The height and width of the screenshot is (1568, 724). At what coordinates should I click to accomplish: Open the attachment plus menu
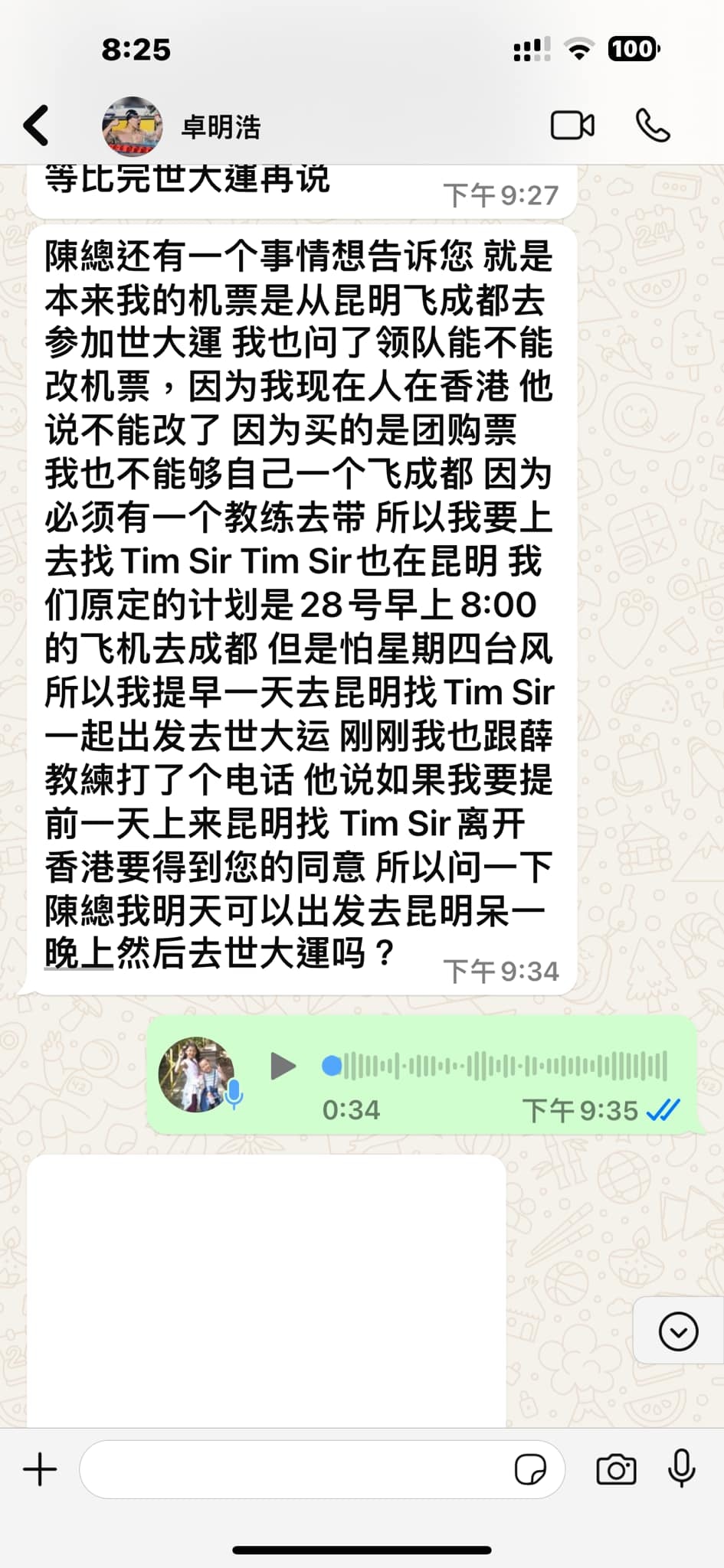coord(40,1469)
